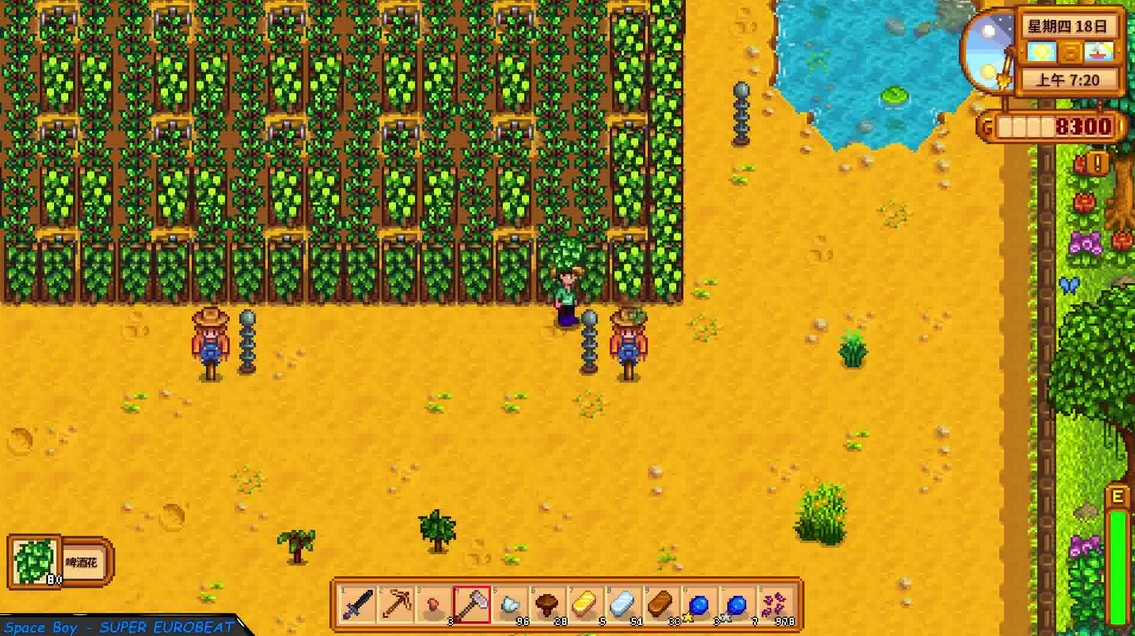Select the brown item with count 28
1135x636 pixels.
(x=548, y=605)
